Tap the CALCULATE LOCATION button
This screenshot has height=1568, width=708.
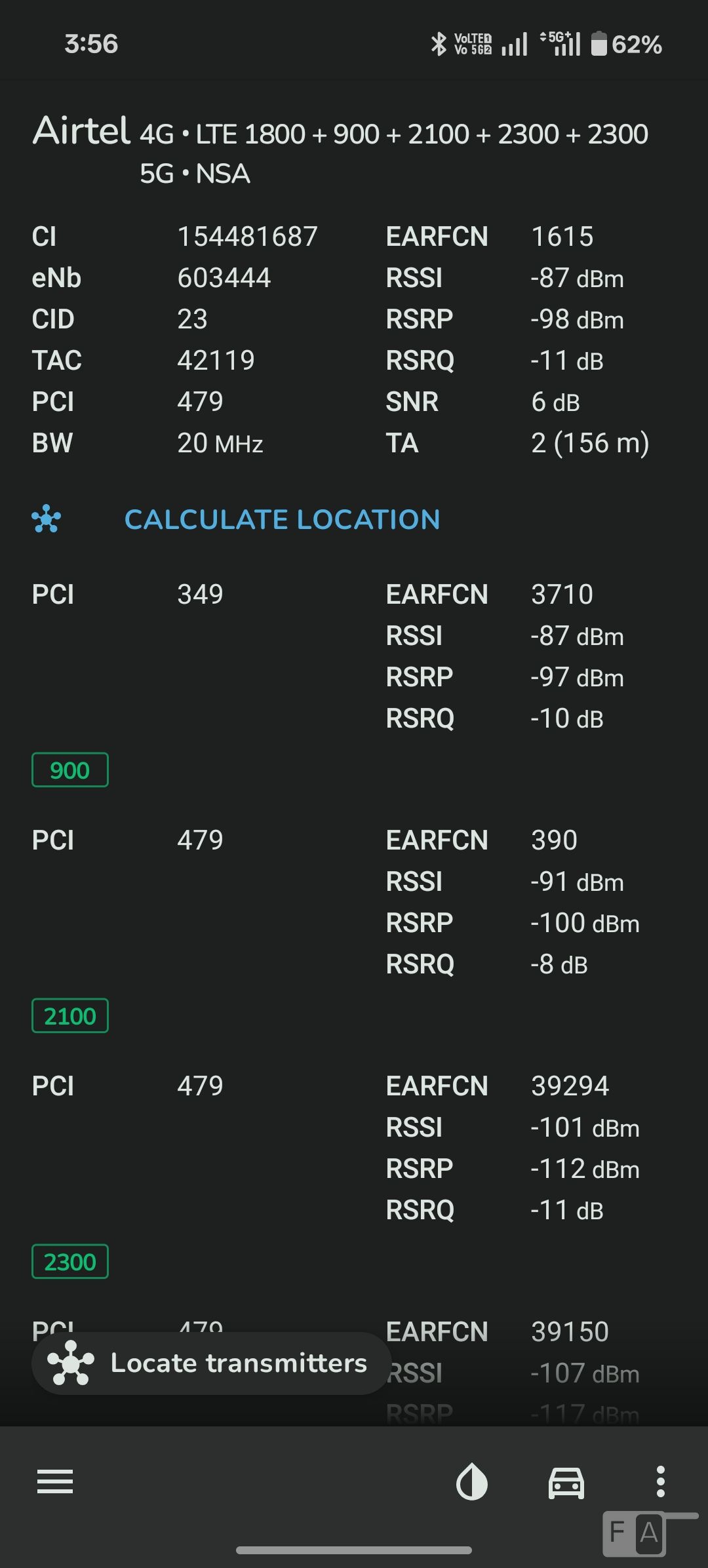[x=282, y=520]
